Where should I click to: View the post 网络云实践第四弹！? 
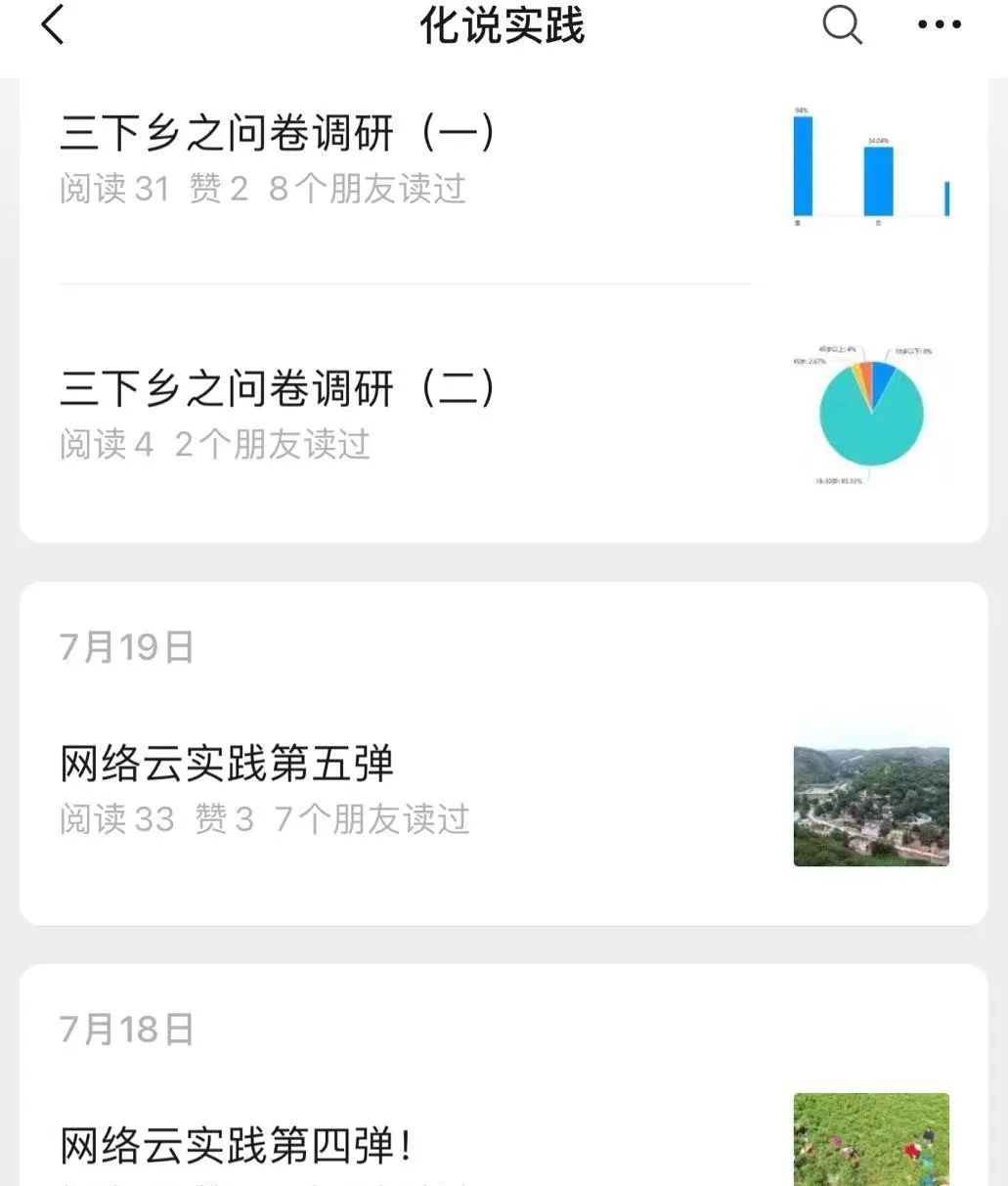235,1146
